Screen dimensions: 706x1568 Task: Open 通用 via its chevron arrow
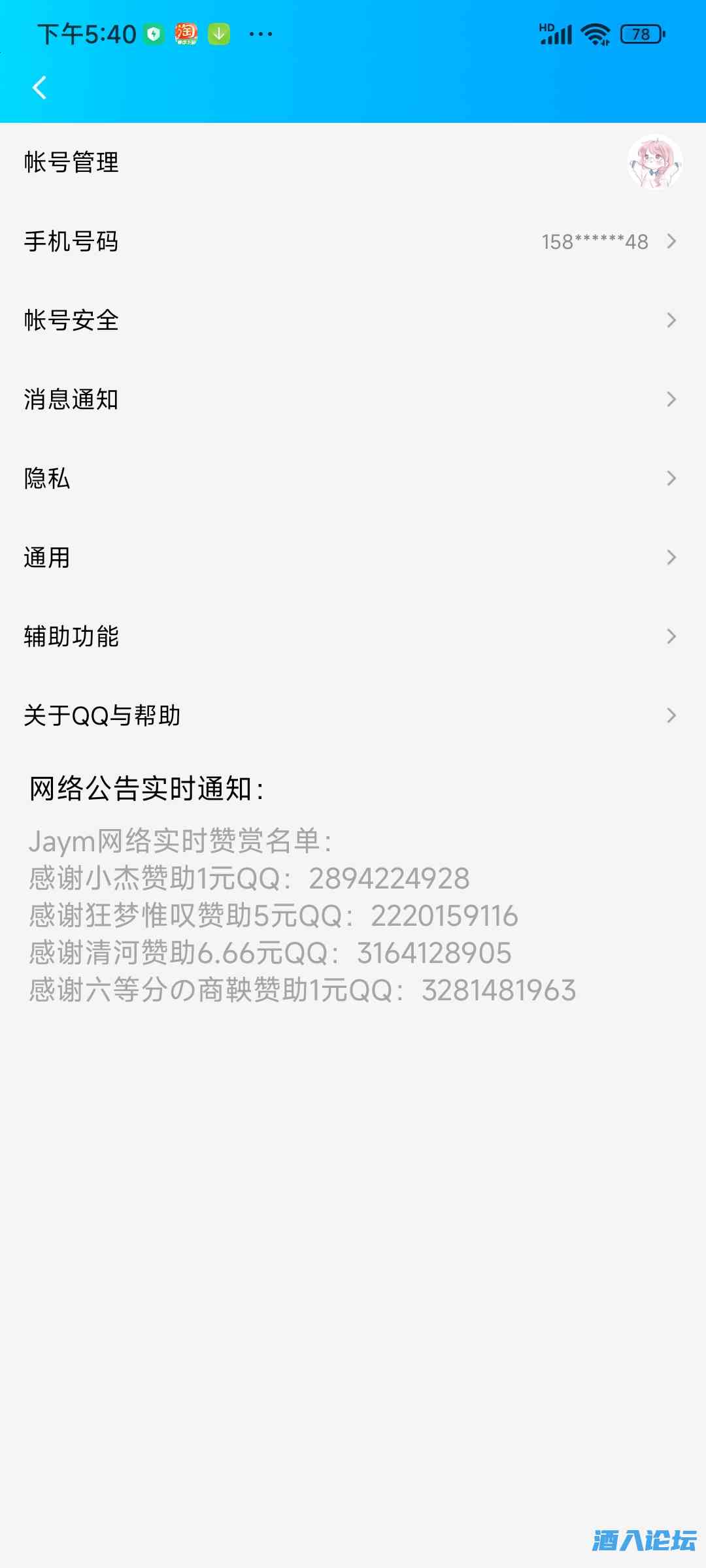(x=671, y=558)
